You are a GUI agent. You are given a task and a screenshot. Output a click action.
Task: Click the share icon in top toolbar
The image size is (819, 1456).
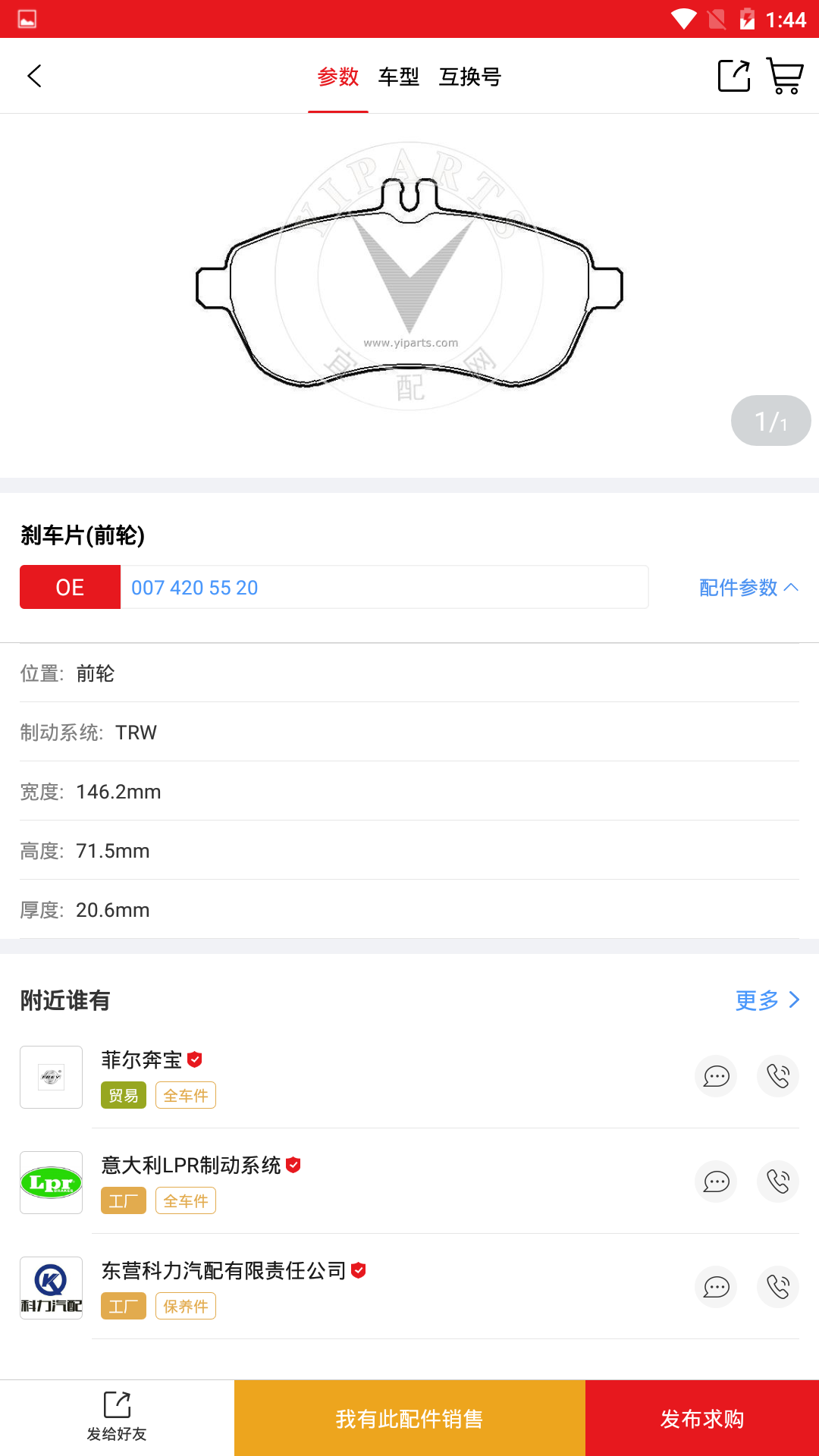click(x=733, y=76)
